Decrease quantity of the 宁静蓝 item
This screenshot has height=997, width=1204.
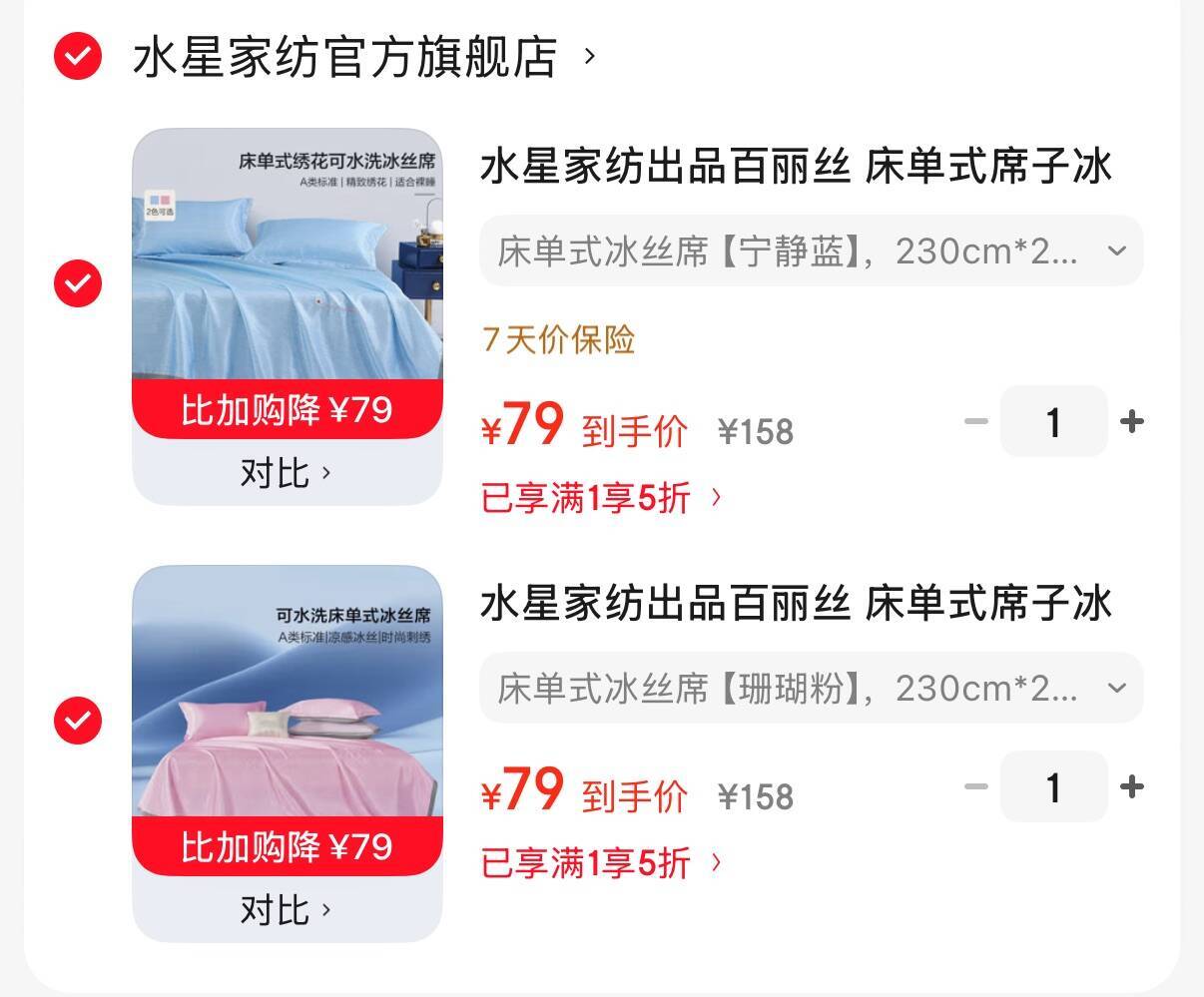(x=975, y=422)
